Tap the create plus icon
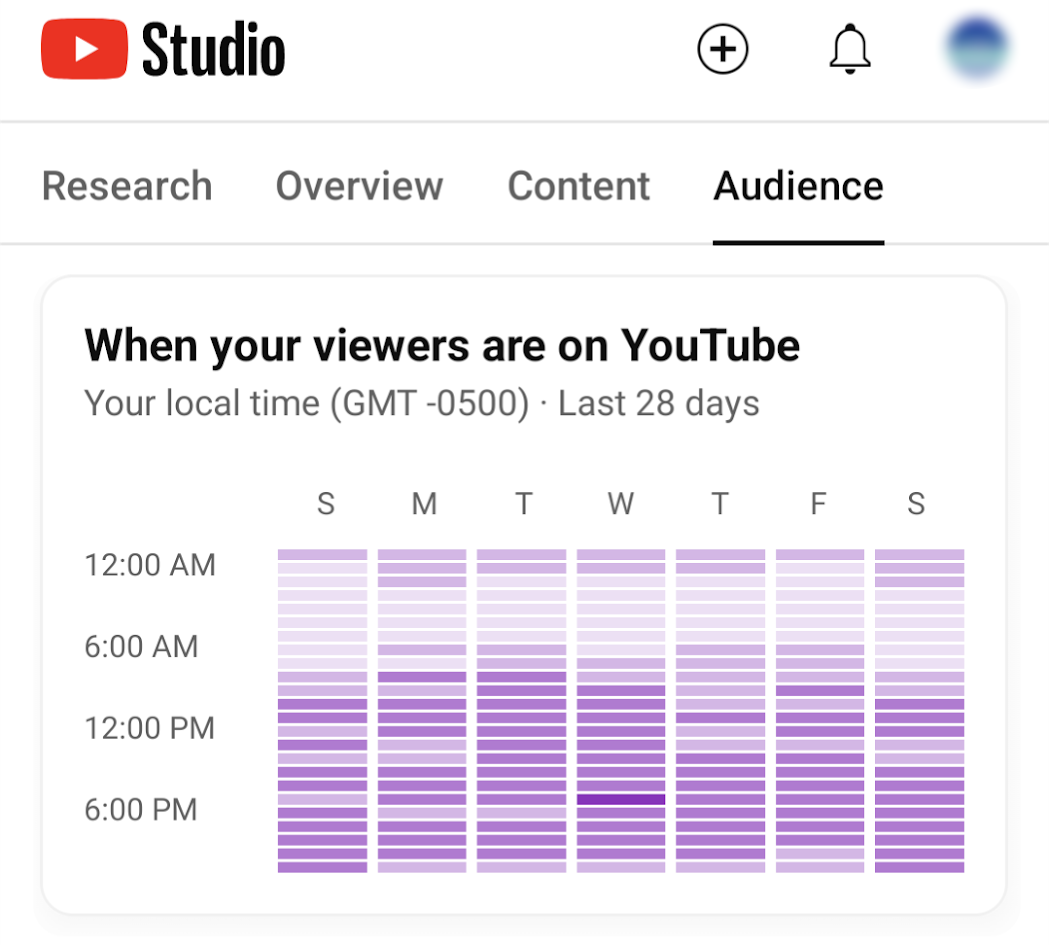This screenshot has height=945, width=1049. tap(722, 49)
